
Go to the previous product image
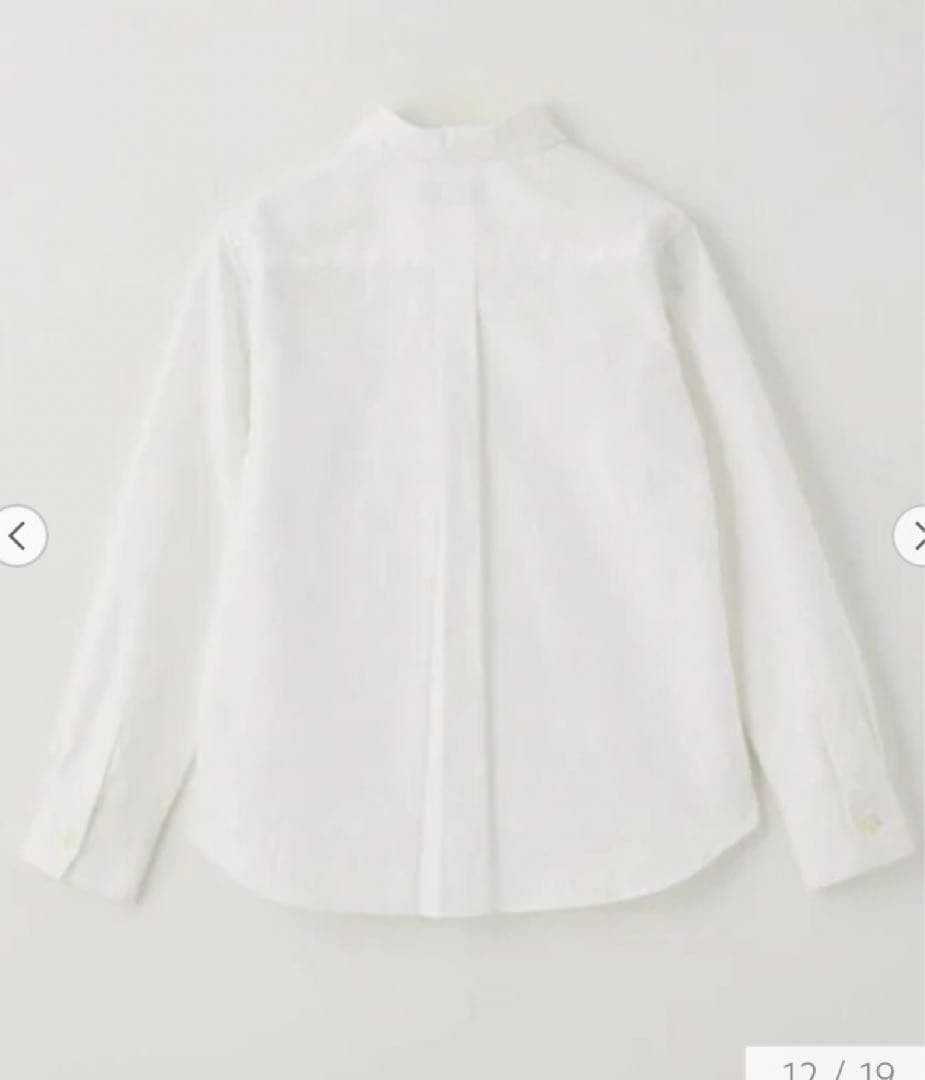pos(18,536)
